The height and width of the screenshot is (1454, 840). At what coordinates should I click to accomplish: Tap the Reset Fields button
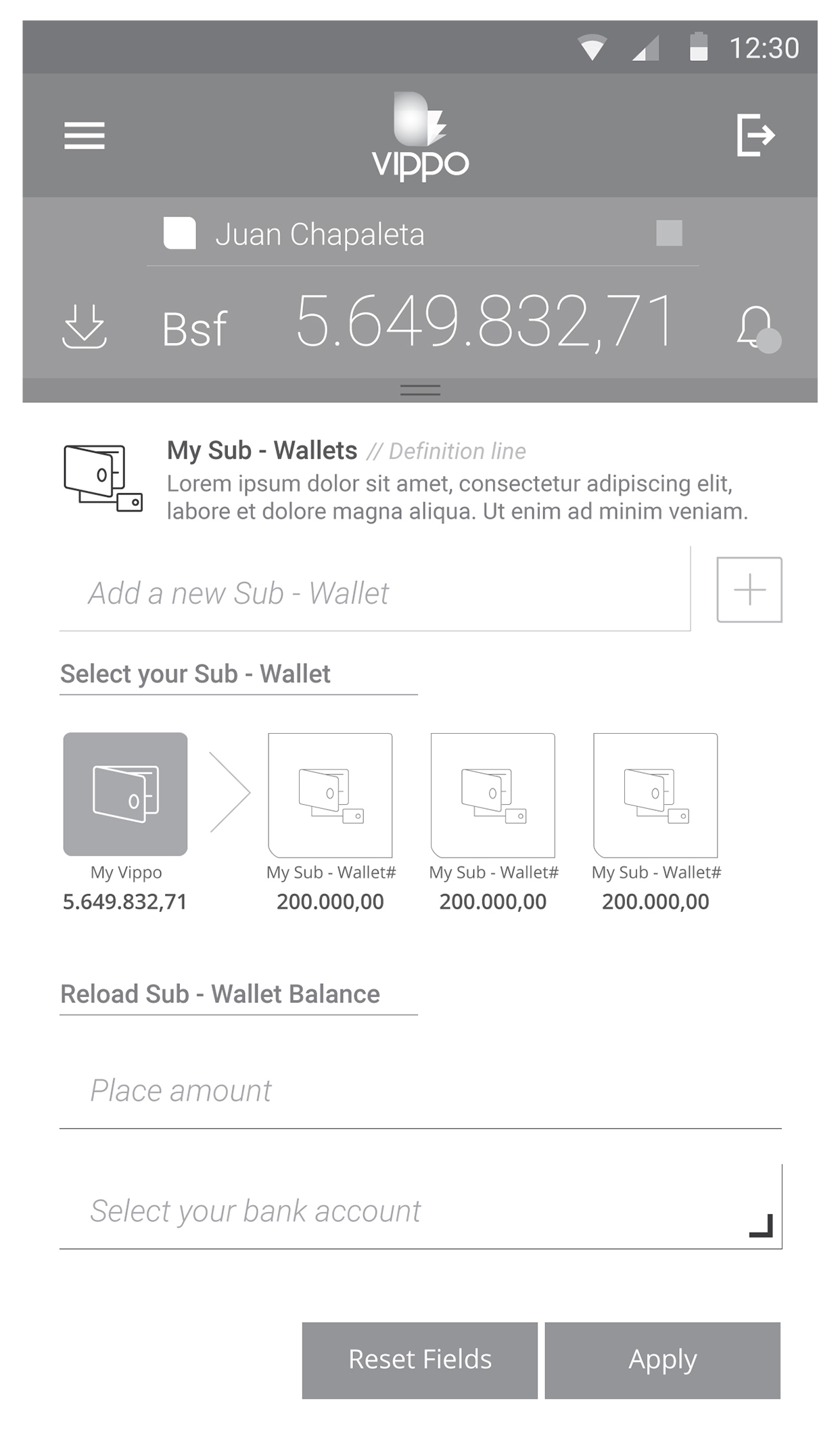click(420, 1360)
